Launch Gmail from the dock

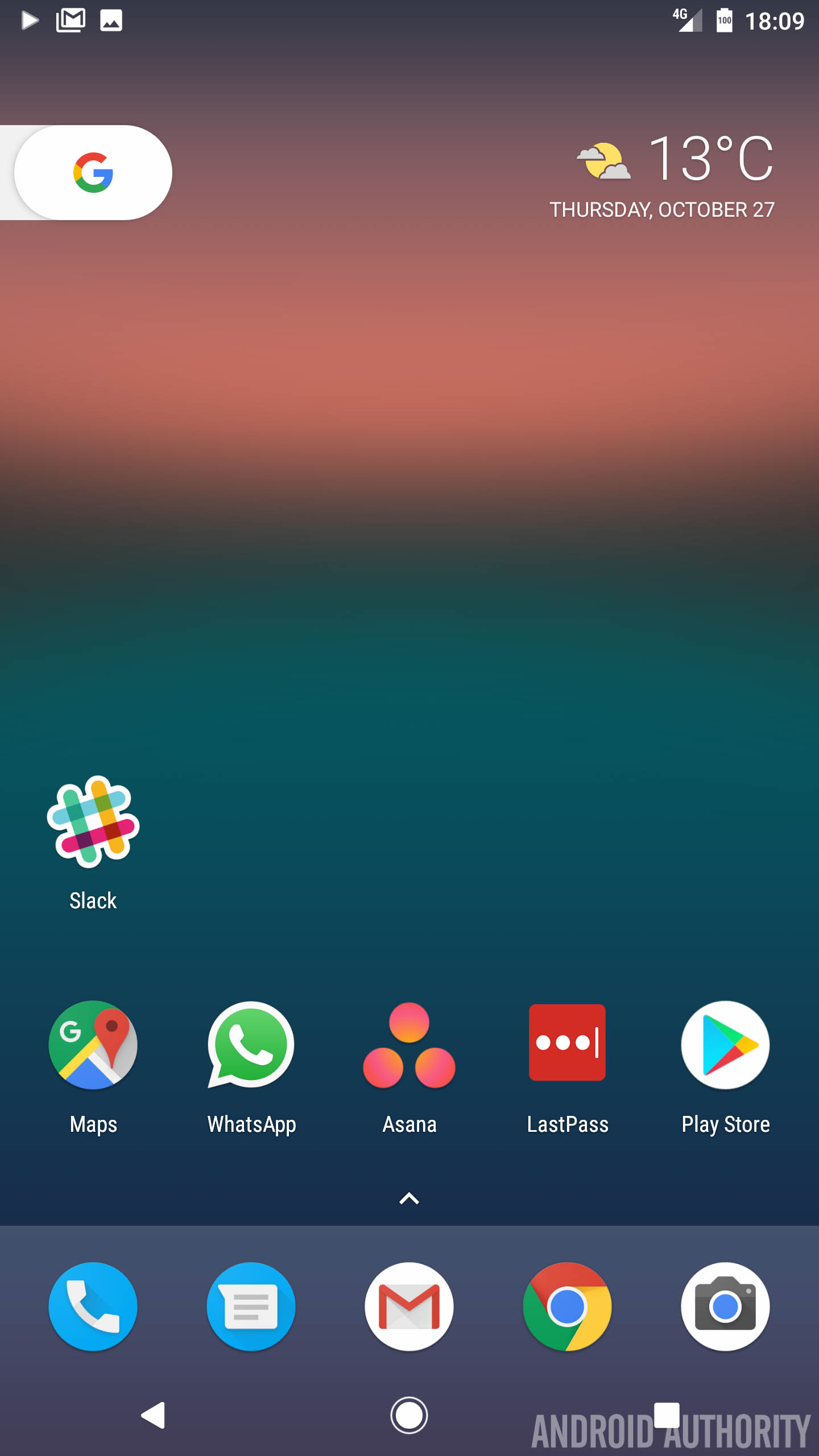409,1306
